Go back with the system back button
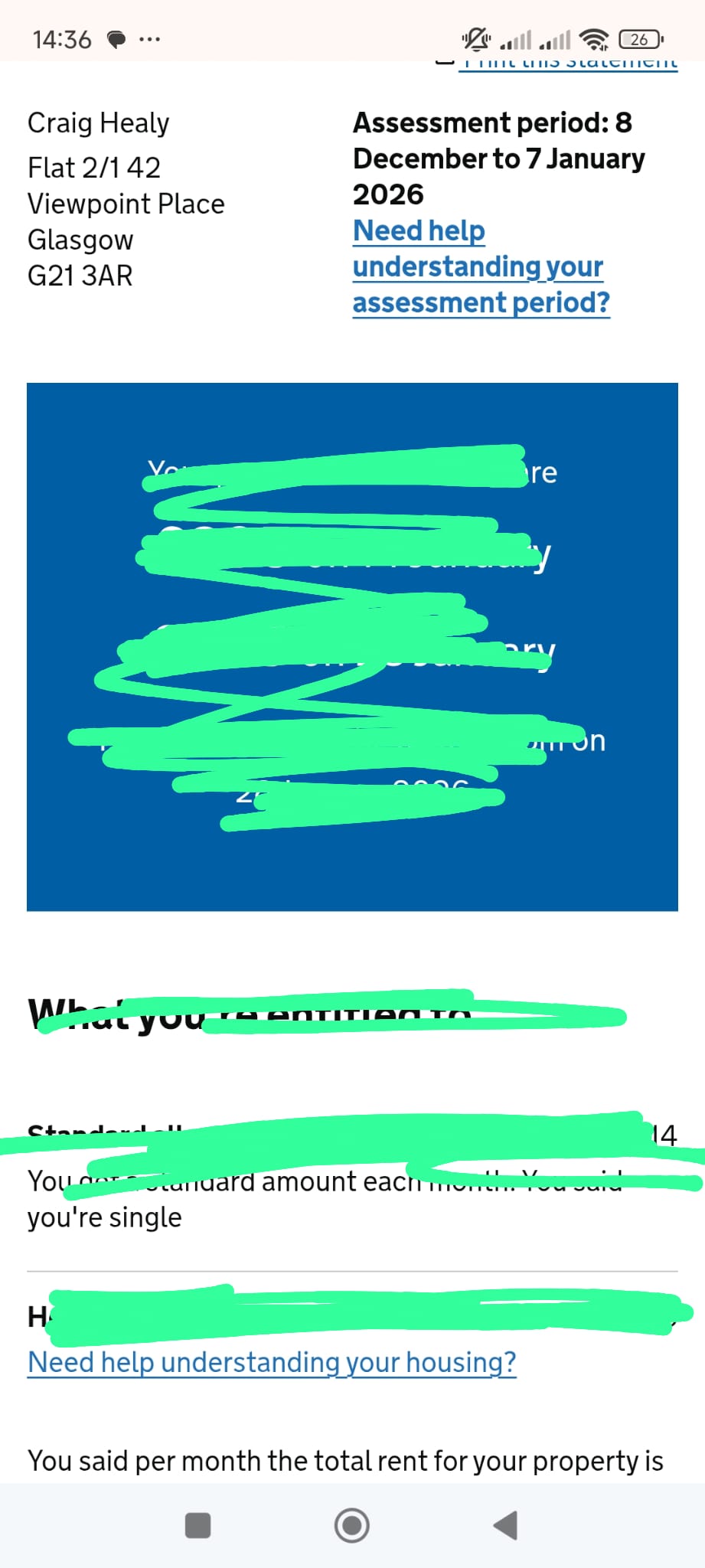The image size is (705, 1568). [x=505, y=1525]
